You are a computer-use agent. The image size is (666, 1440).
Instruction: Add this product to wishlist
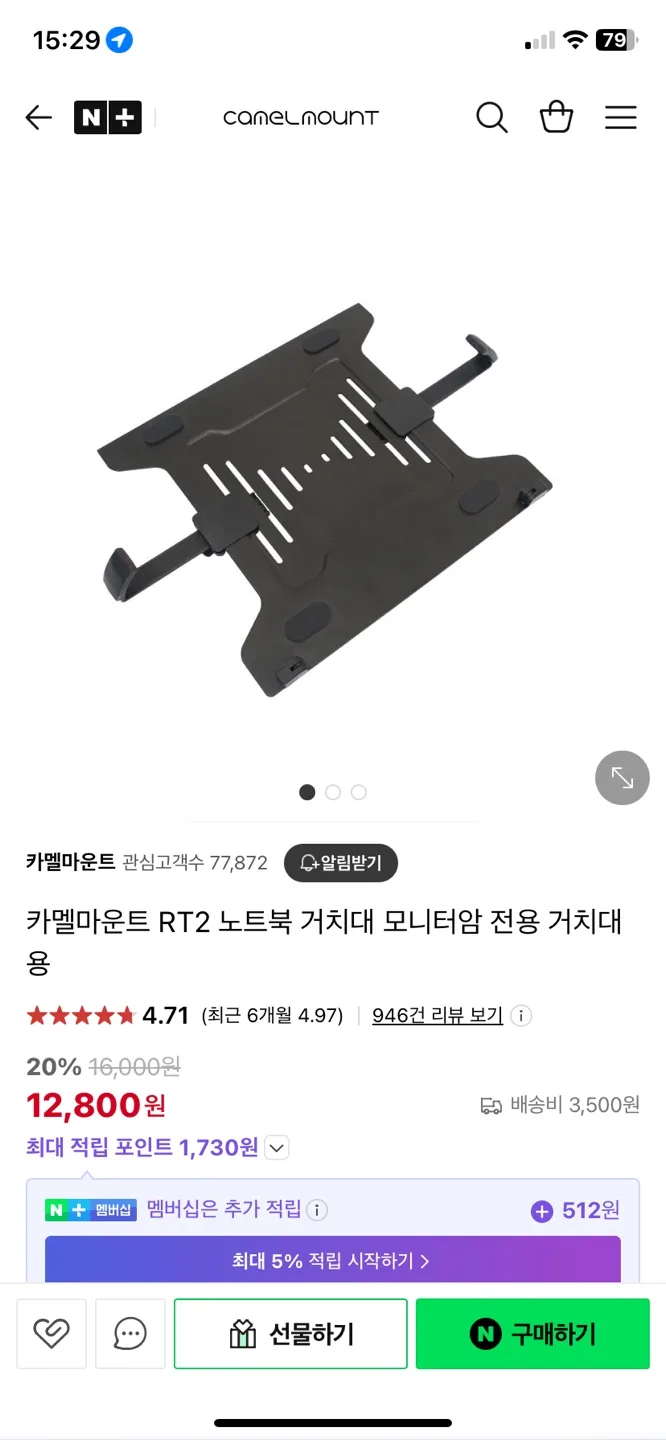click(x=51, y=1333)
